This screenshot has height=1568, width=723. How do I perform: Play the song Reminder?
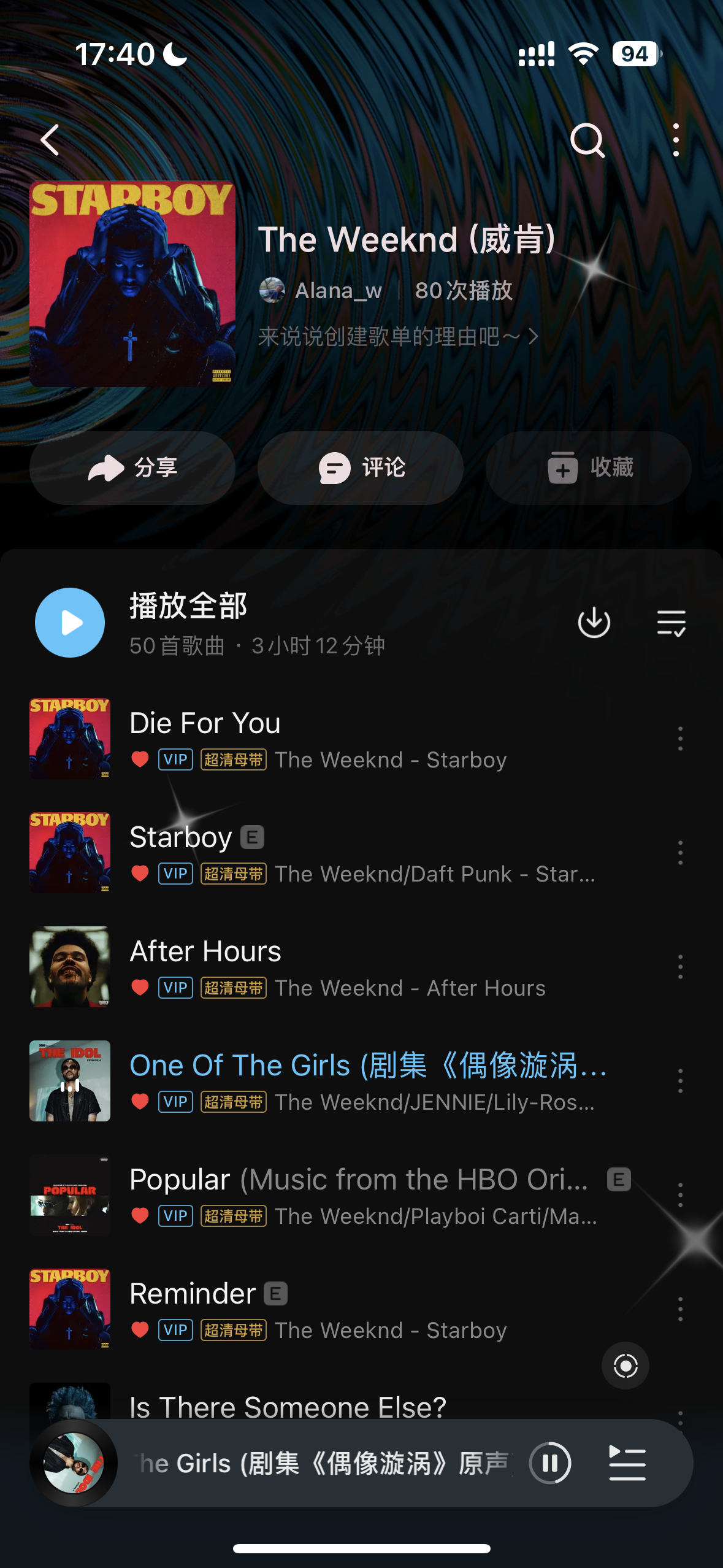319,1309
